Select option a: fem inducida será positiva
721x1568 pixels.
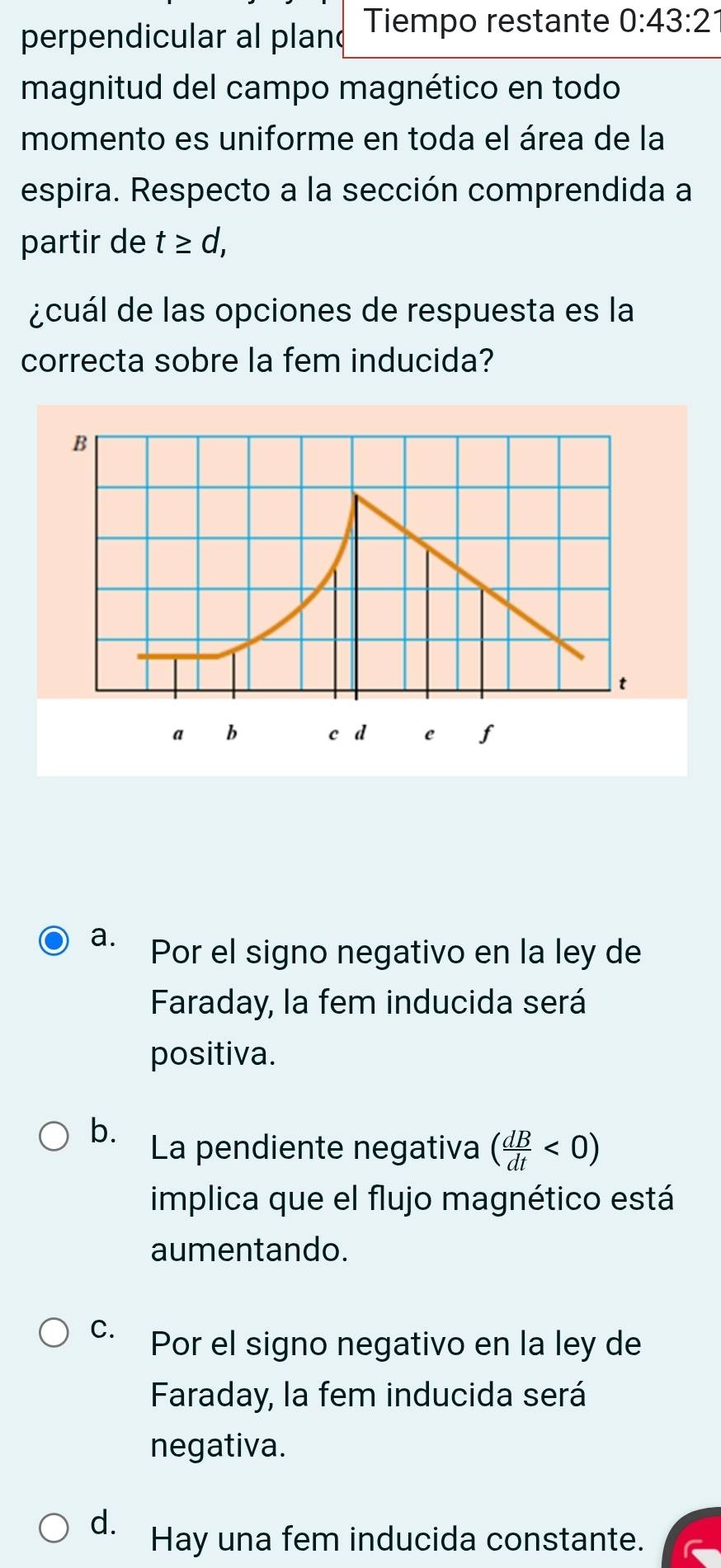(55, 941)
